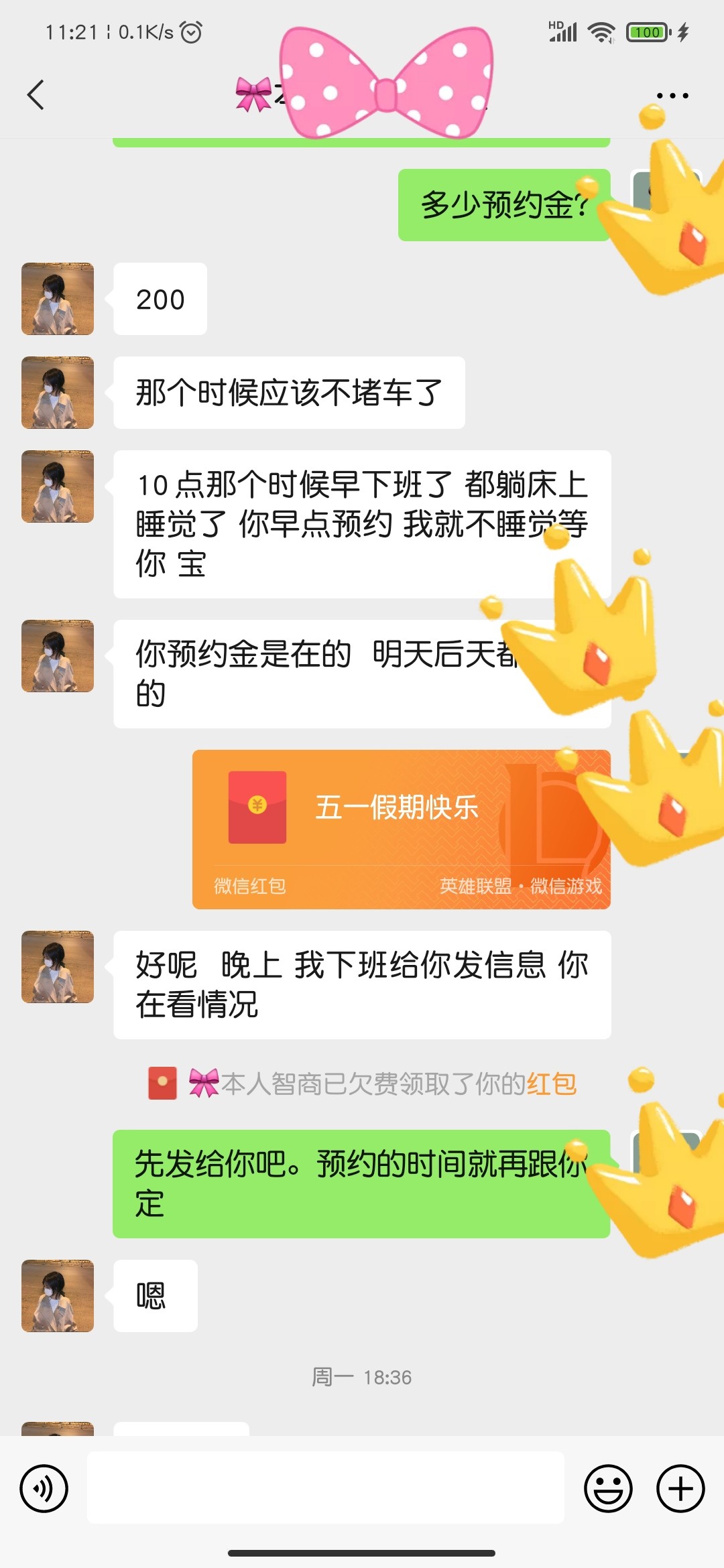Open contact avatar beside the 嗯 message
Image resolution: width=724 pixels, height=1568 pixels.
coord(58,1295)
